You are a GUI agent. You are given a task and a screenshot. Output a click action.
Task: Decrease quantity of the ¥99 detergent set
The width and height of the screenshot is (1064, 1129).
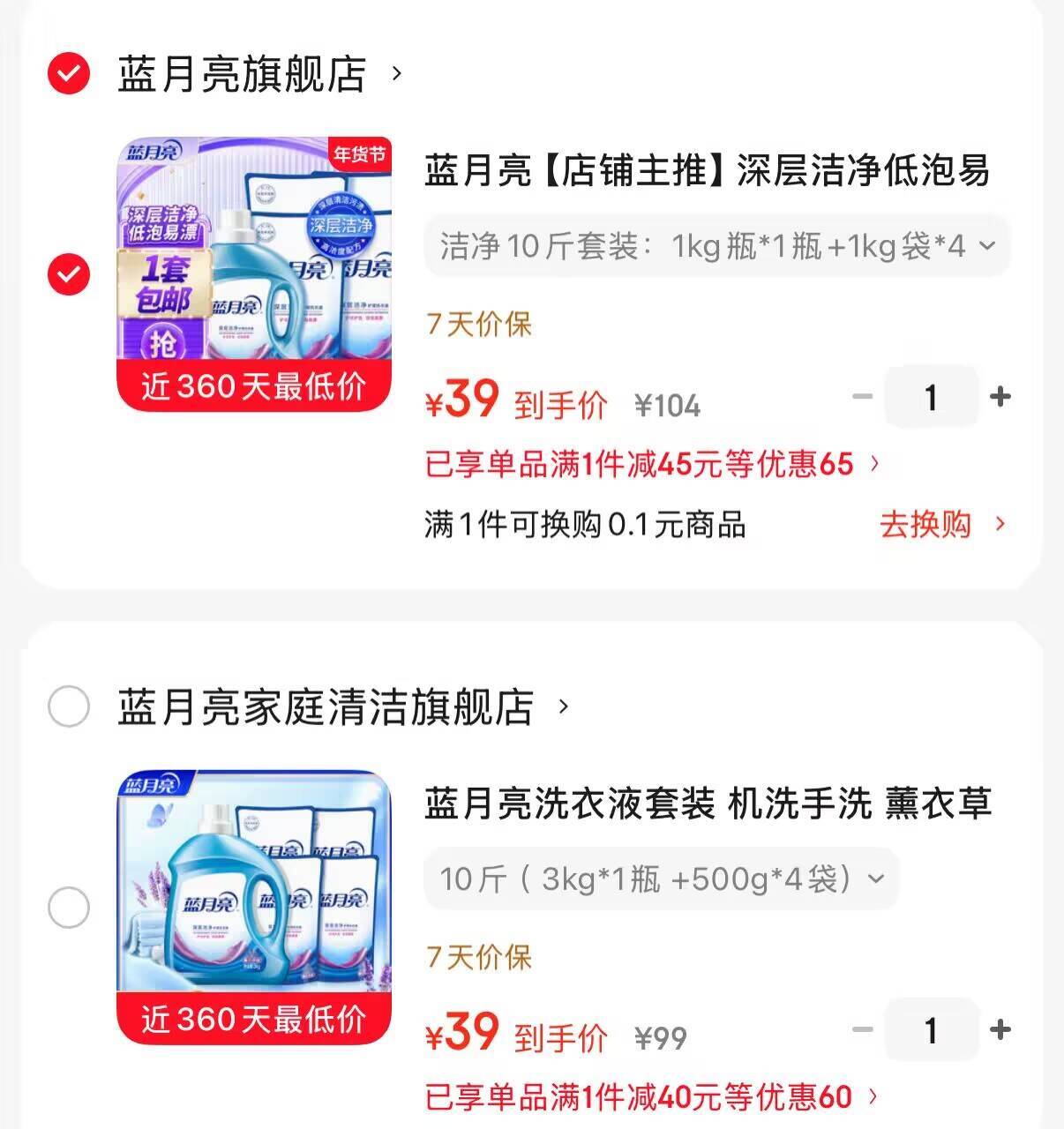coord(862,1029)
